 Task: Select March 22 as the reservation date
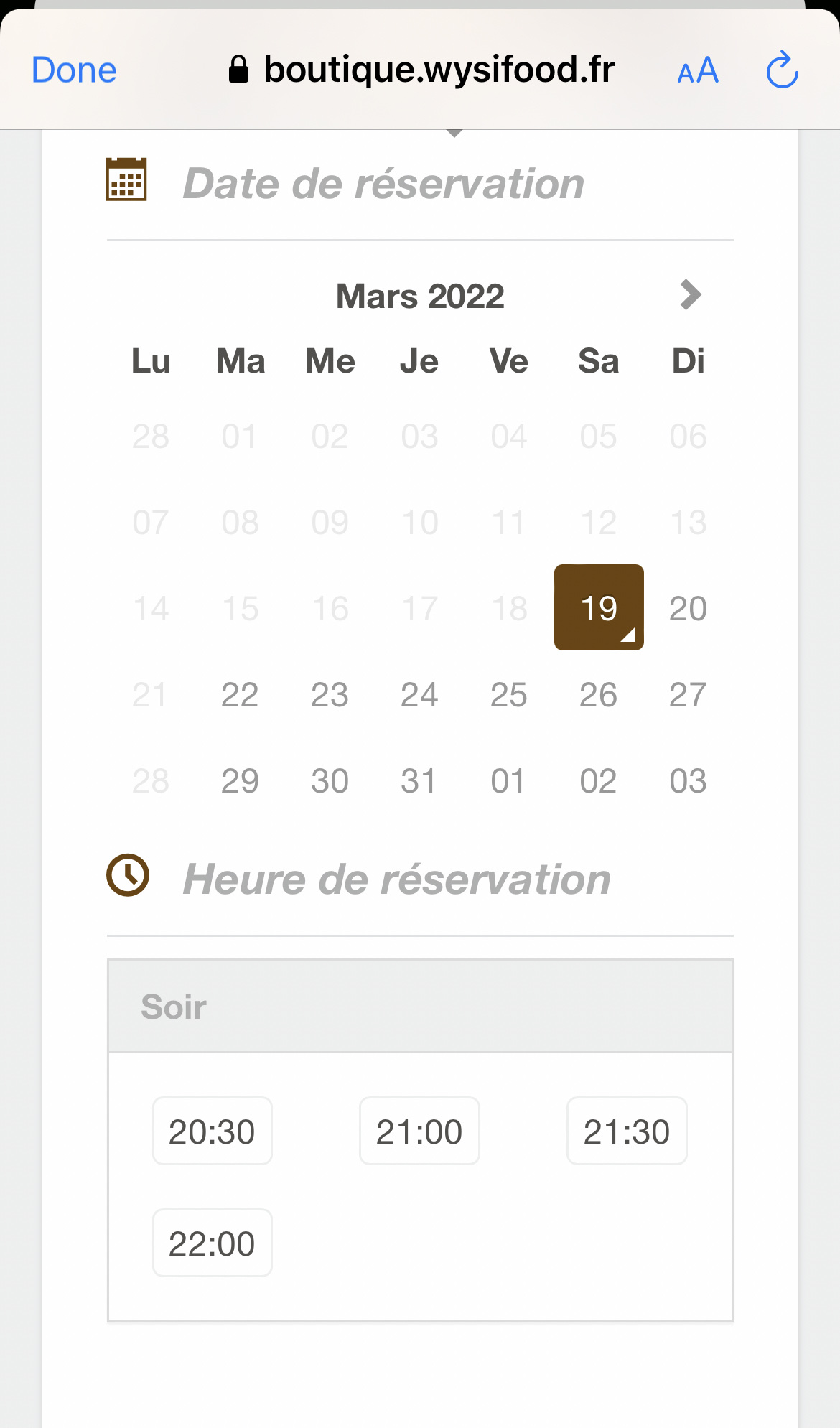[x=240, y=695]
